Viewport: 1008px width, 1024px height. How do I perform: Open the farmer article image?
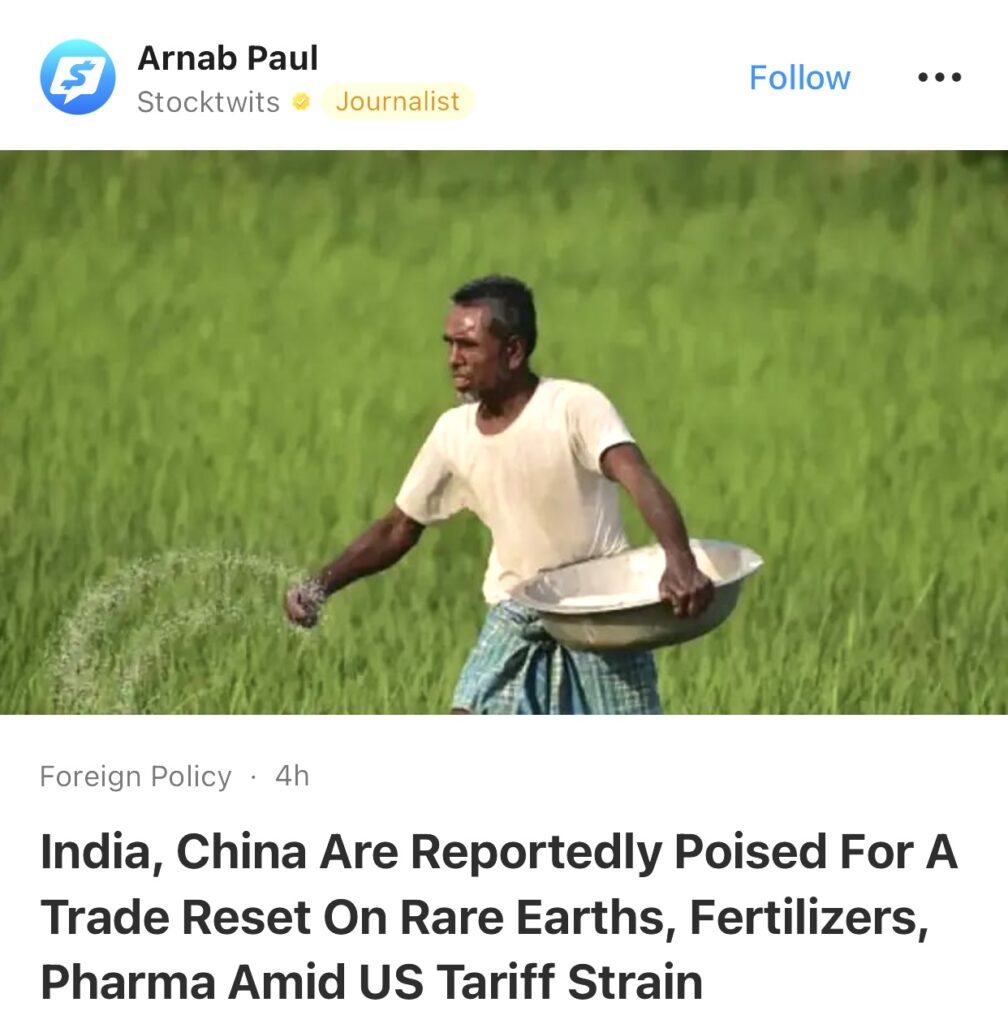[x=504, y=432]
